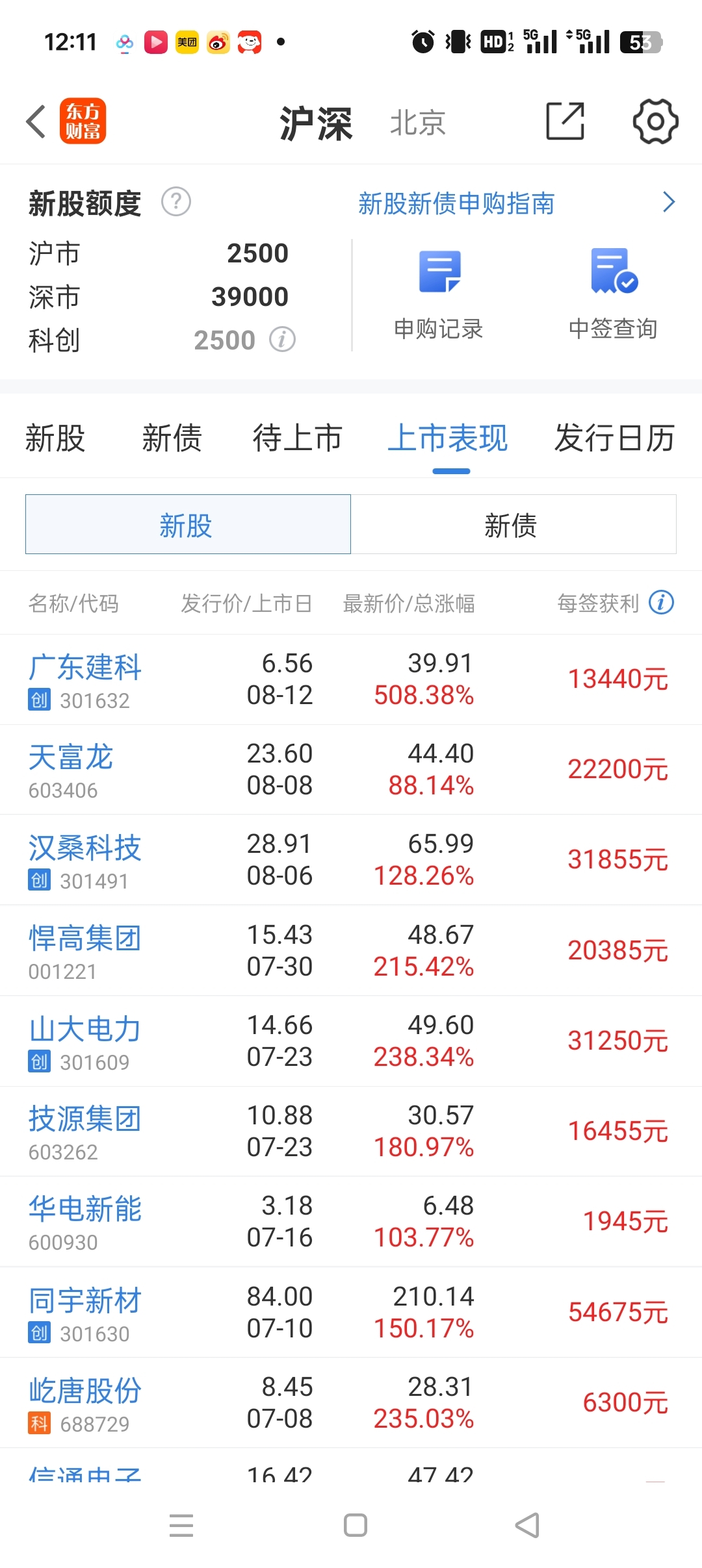This screenshot has width=702, height=1568.
Task: Open 中签查询
Action: coord(612,294)
